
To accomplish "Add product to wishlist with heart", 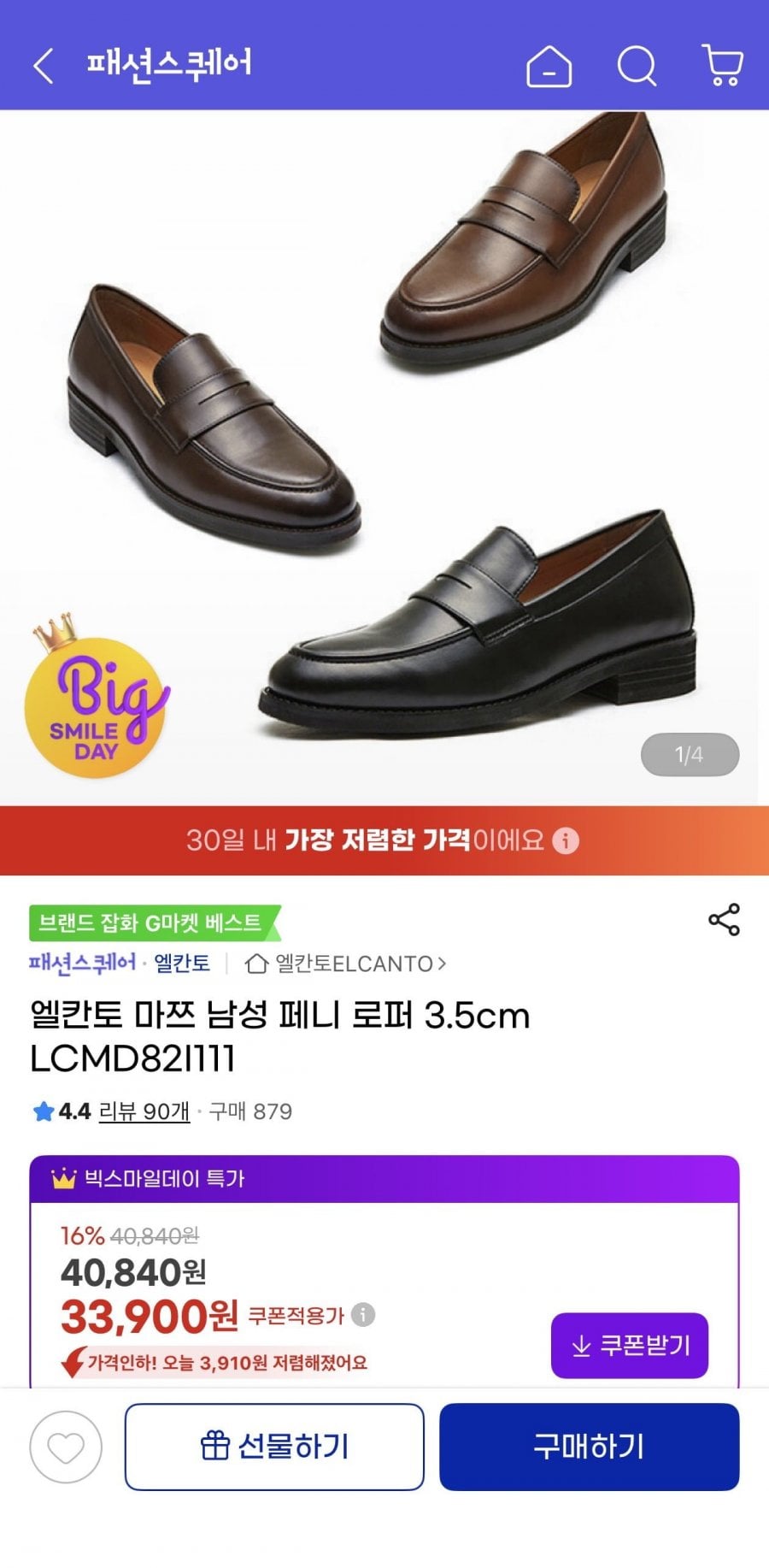I will (66, 1447).
